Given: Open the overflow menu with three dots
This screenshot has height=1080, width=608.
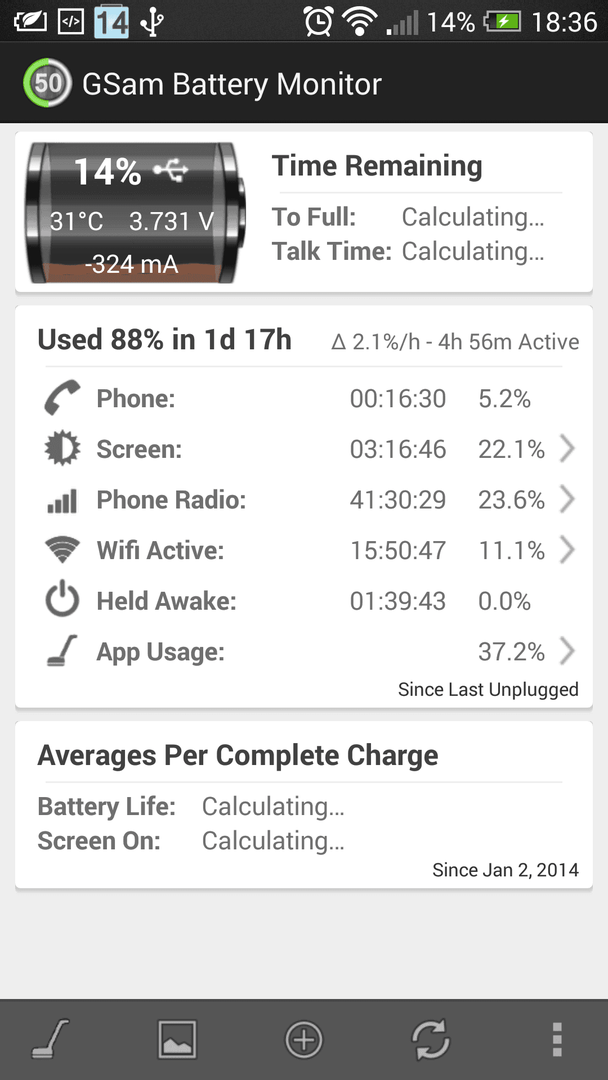Looking at the screenshot, I should pos(557,1039).
